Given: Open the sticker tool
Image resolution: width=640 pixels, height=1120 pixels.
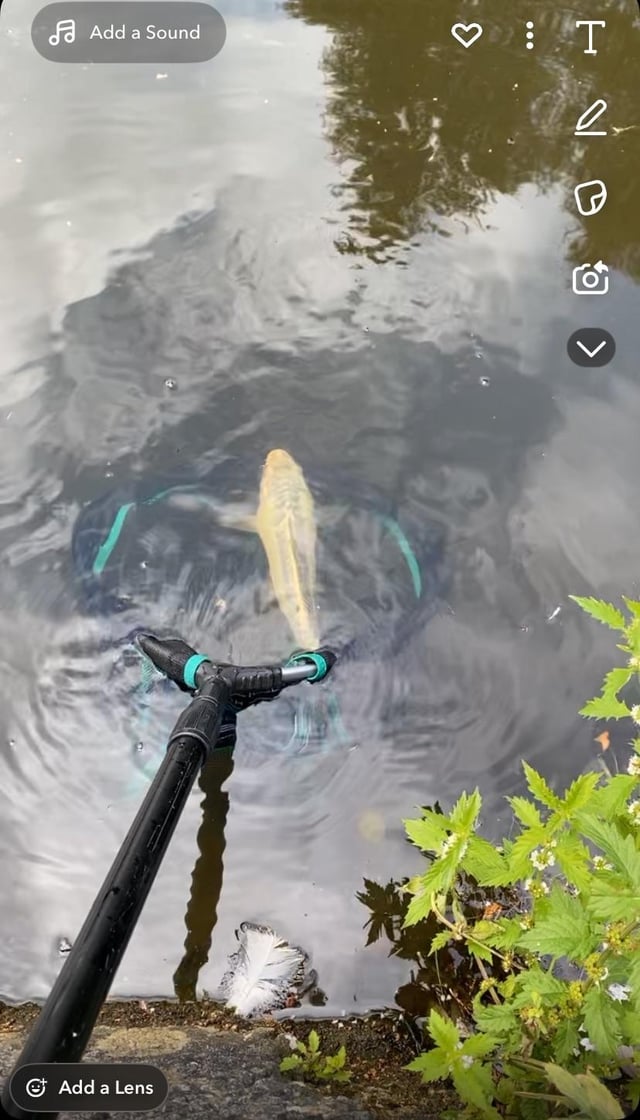Looking at the screenshot, I should [590, 197].
